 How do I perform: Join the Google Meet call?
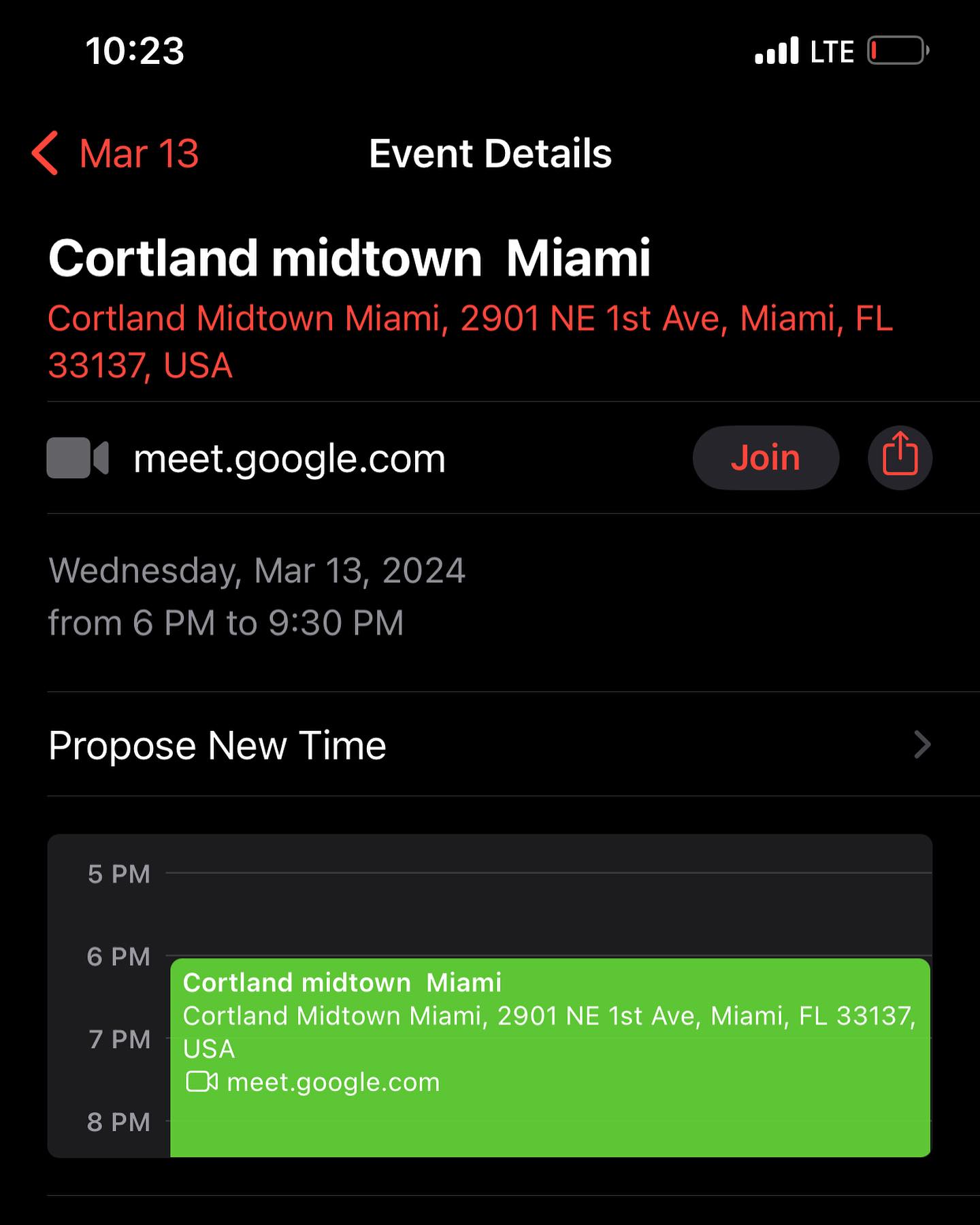[765, 457]
